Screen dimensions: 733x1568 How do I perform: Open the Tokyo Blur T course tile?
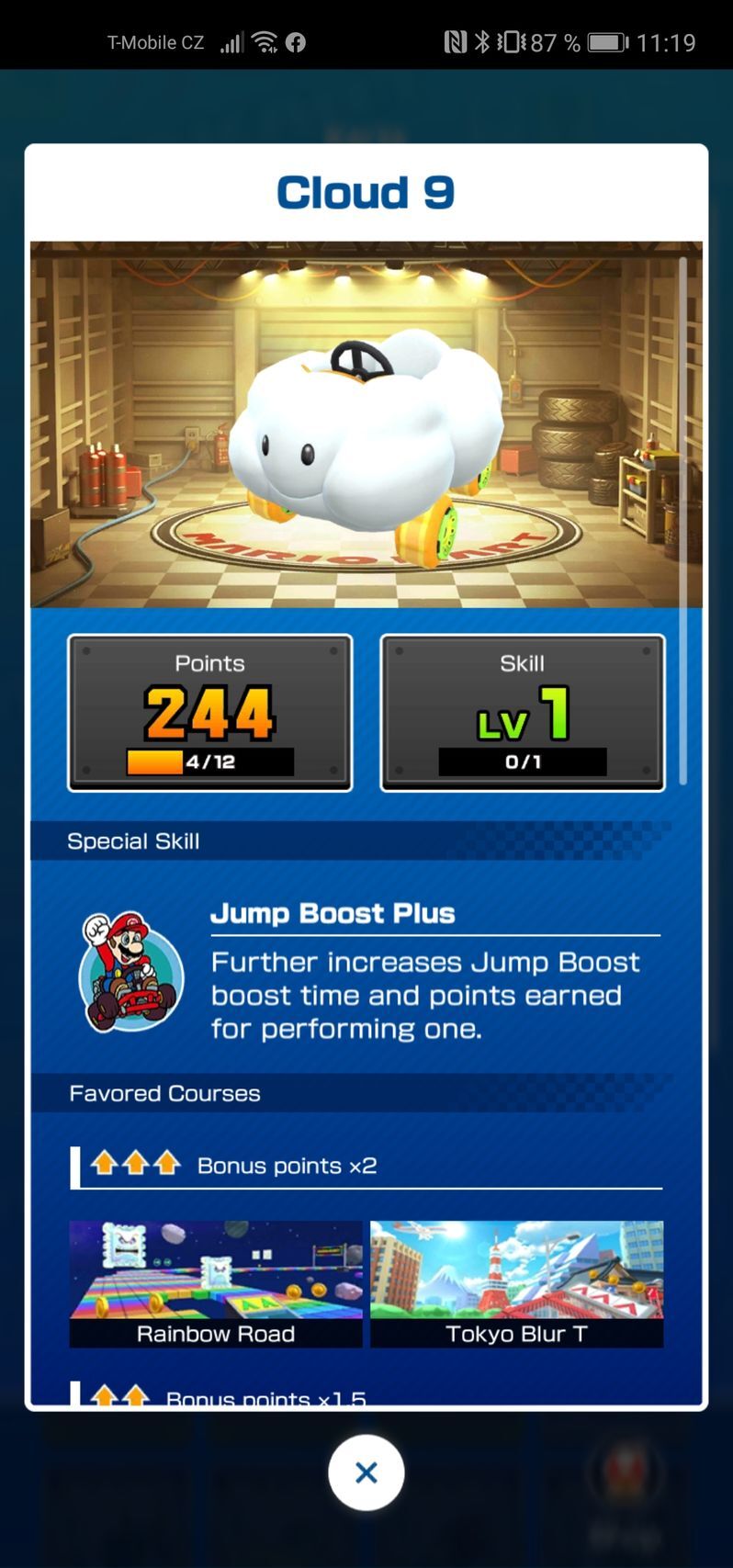[x=516, y=1283]
